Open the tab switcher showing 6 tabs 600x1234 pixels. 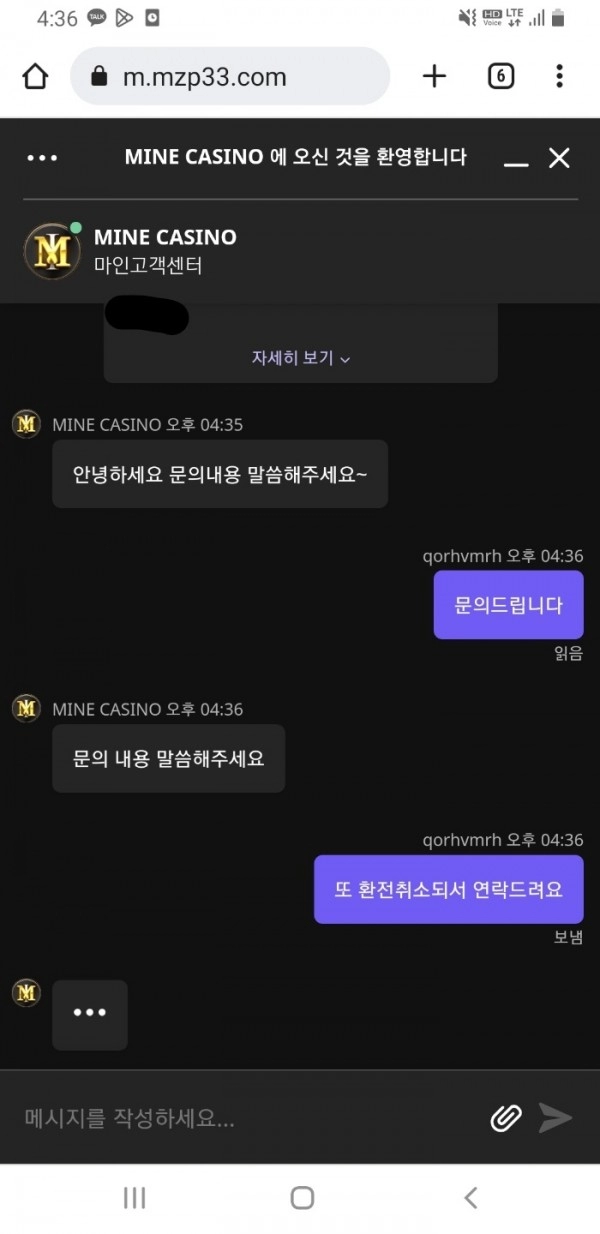(x=501, y=76)
